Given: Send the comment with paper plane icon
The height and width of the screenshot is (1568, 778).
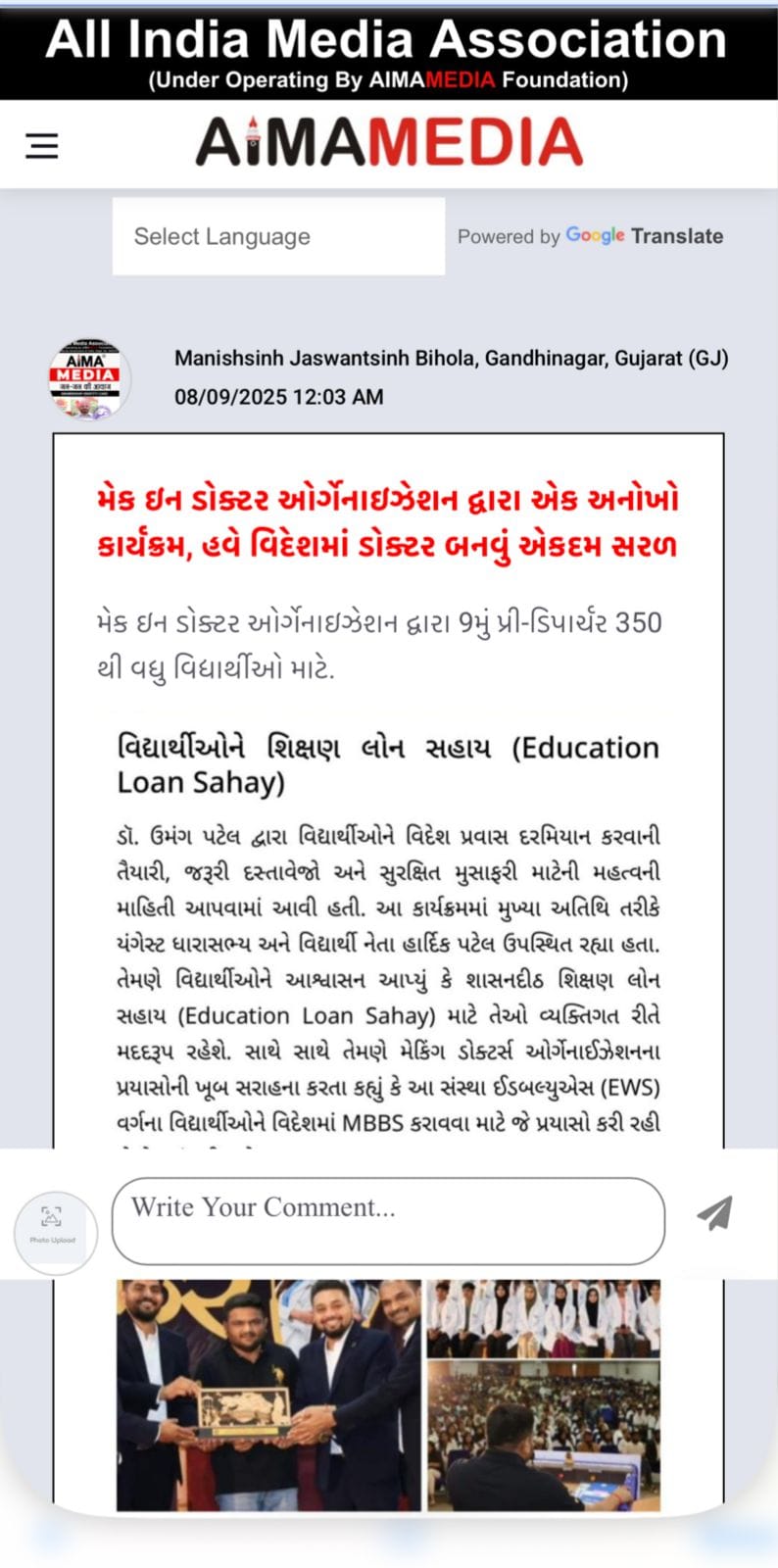Looking at the screenshot, I should [714, 1213].
